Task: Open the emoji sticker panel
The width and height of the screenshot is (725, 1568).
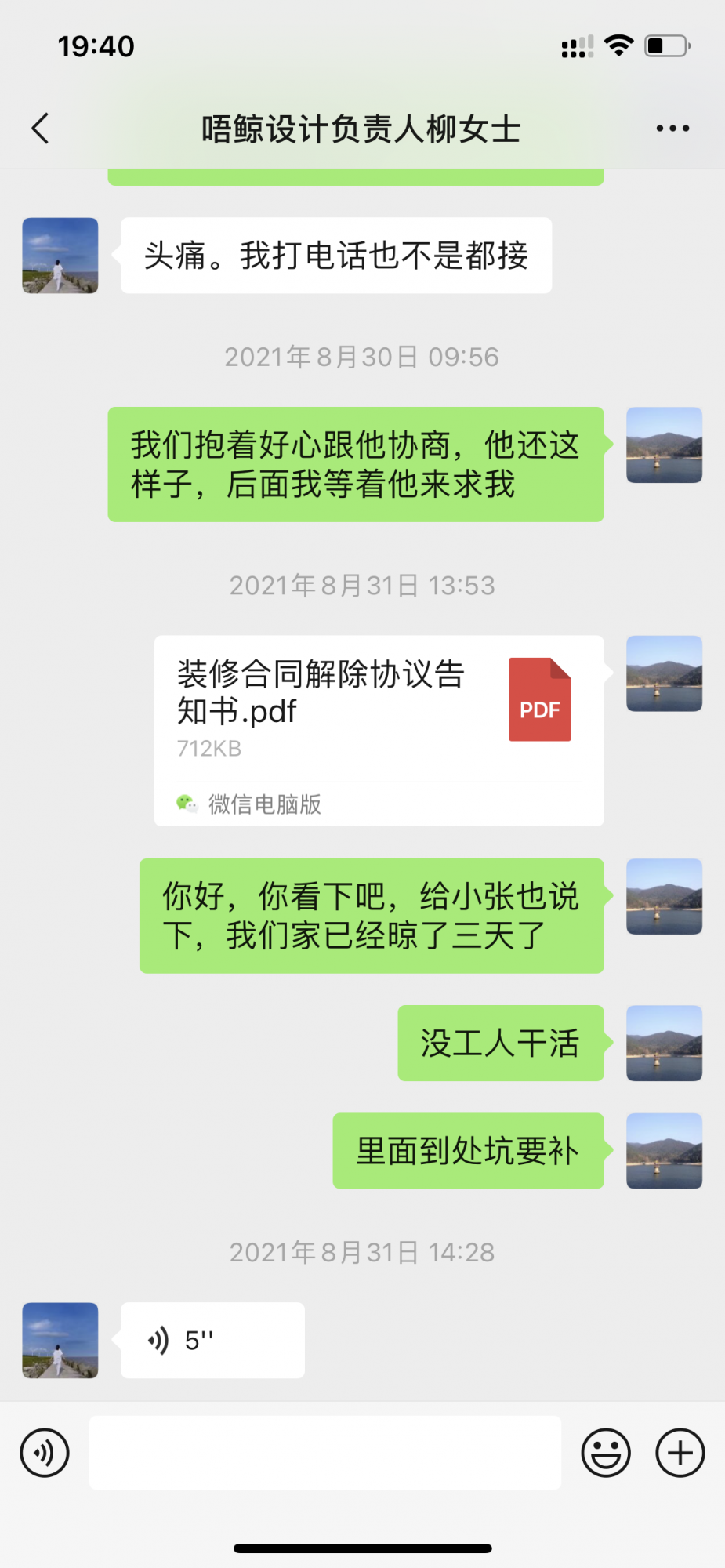Action: click(605, 1453)
